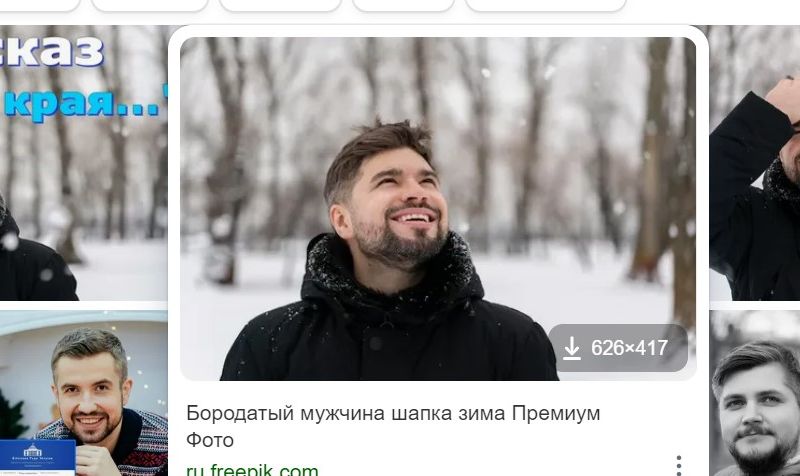Viewport: 800px width, 476px height.
Task: Open the thumbnail with blue text "края"
Action: pyautogui.click(x=80, y=160)
